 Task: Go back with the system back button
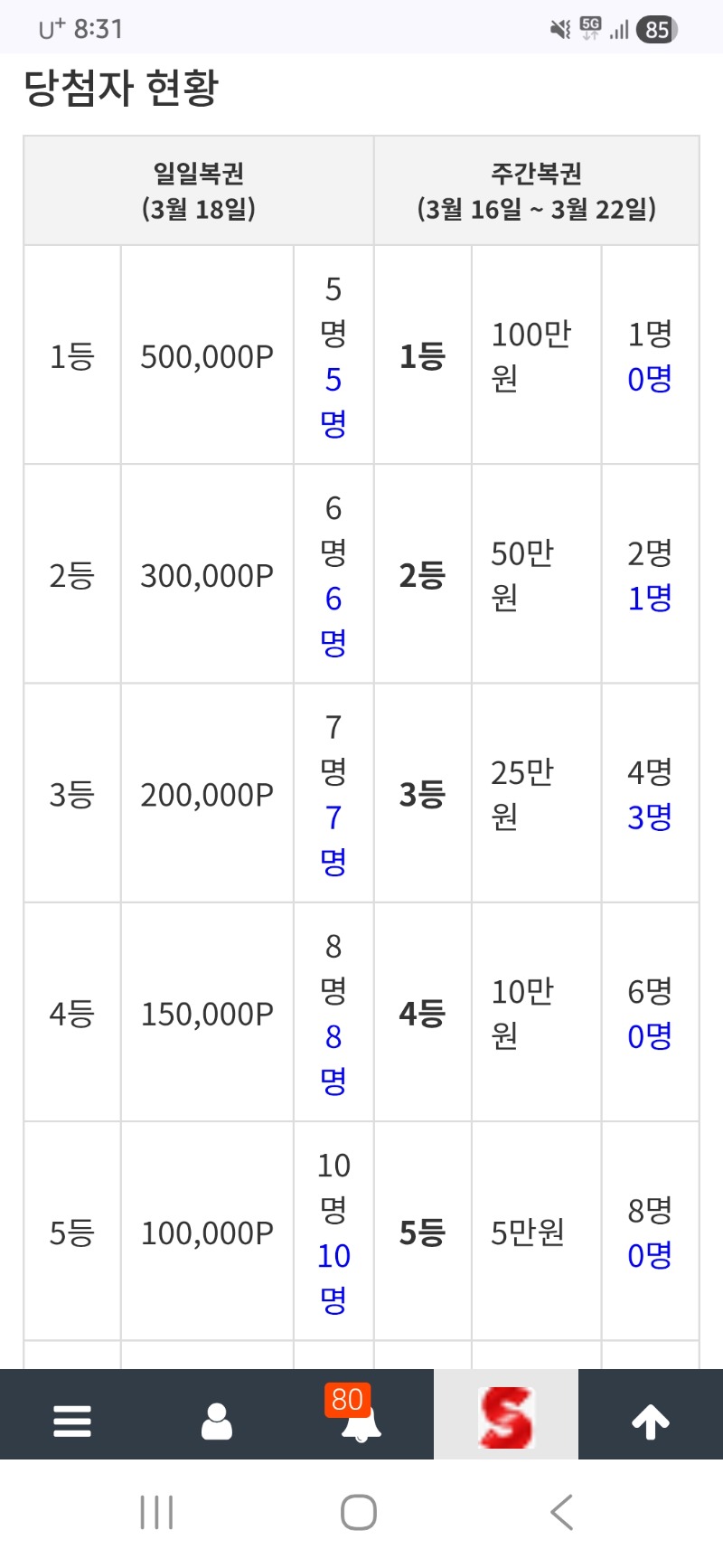(561, 1512)
